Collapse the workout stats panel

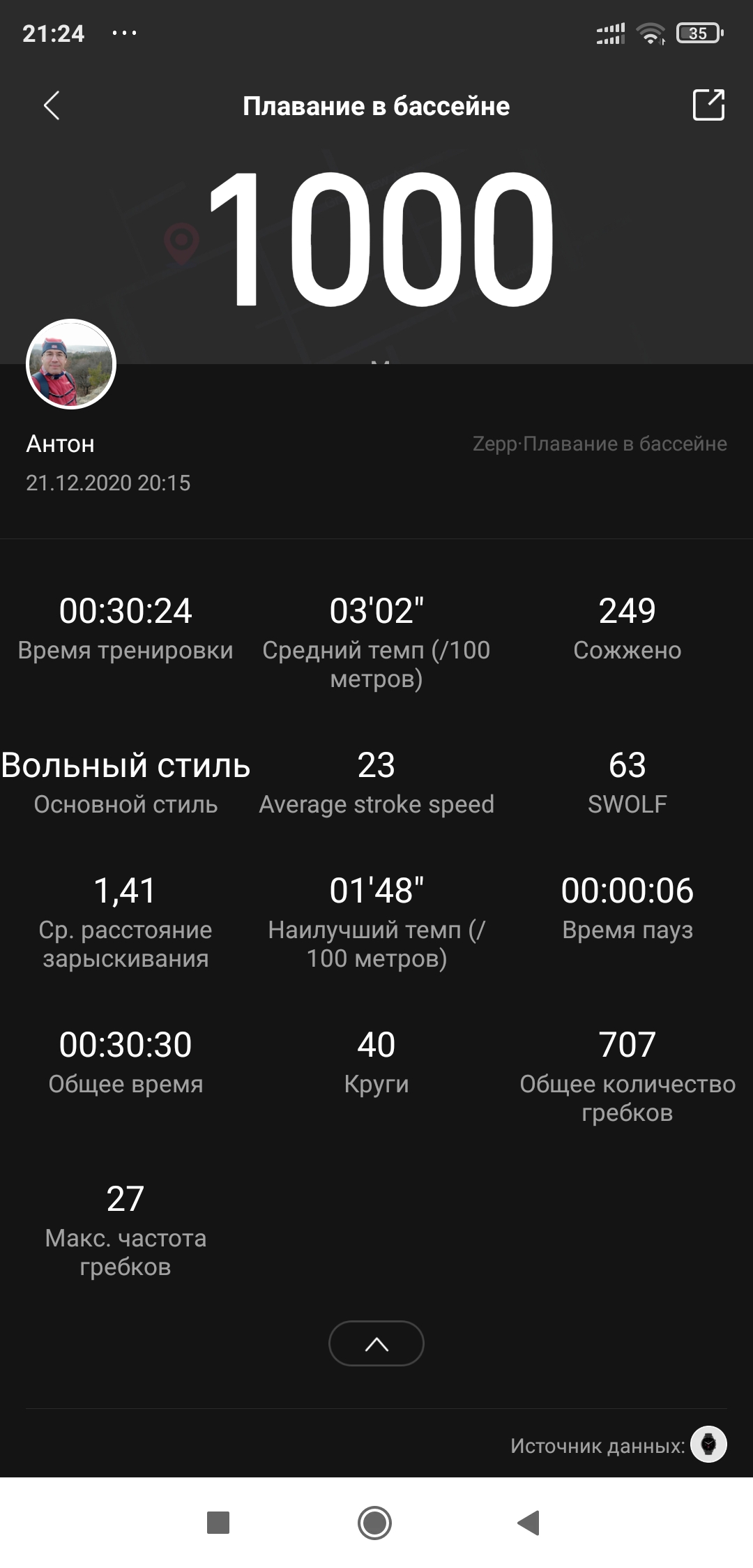point(376,1343)
